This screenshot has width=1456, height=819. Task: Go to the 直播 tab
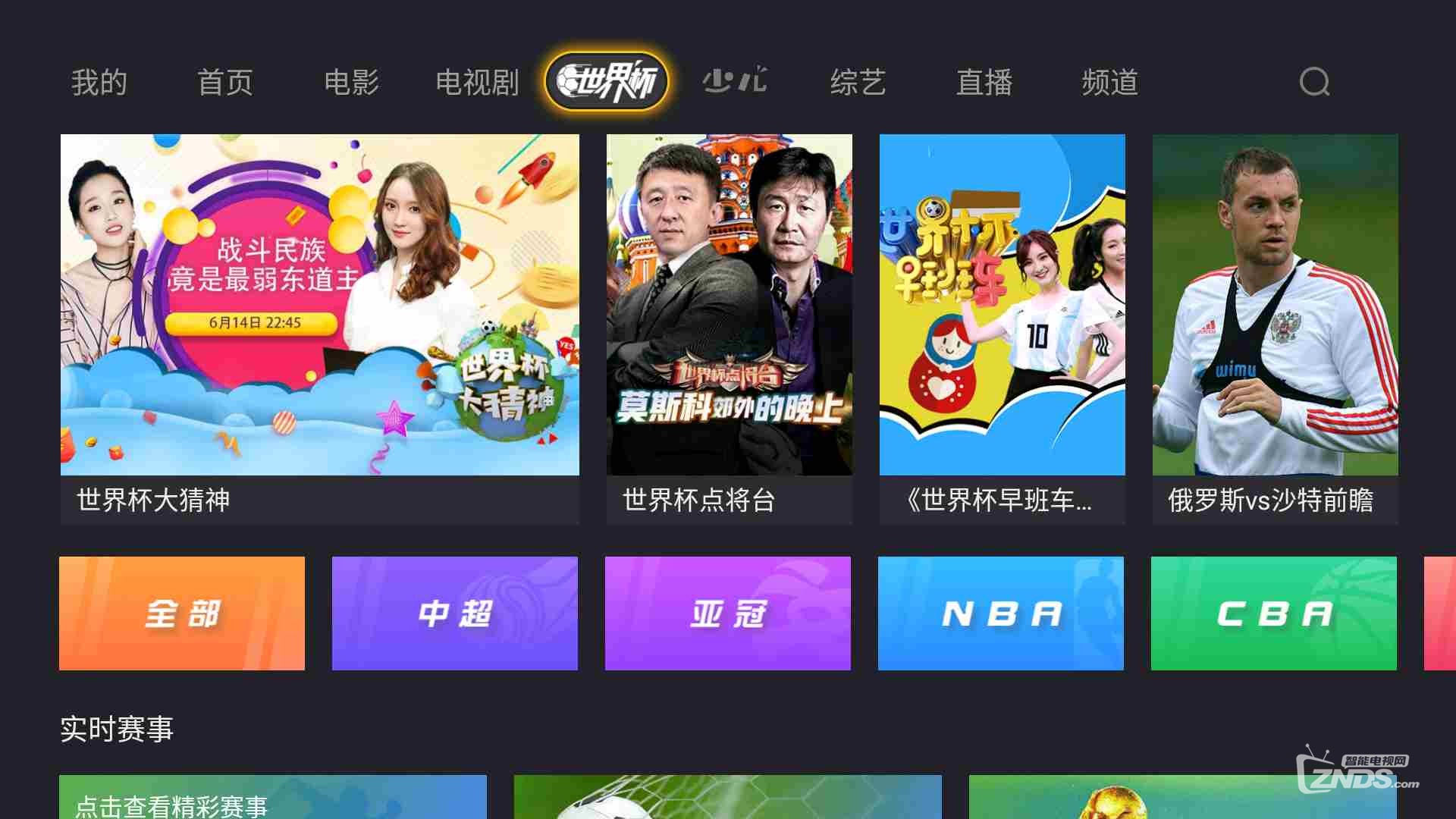tap(984, 82)
